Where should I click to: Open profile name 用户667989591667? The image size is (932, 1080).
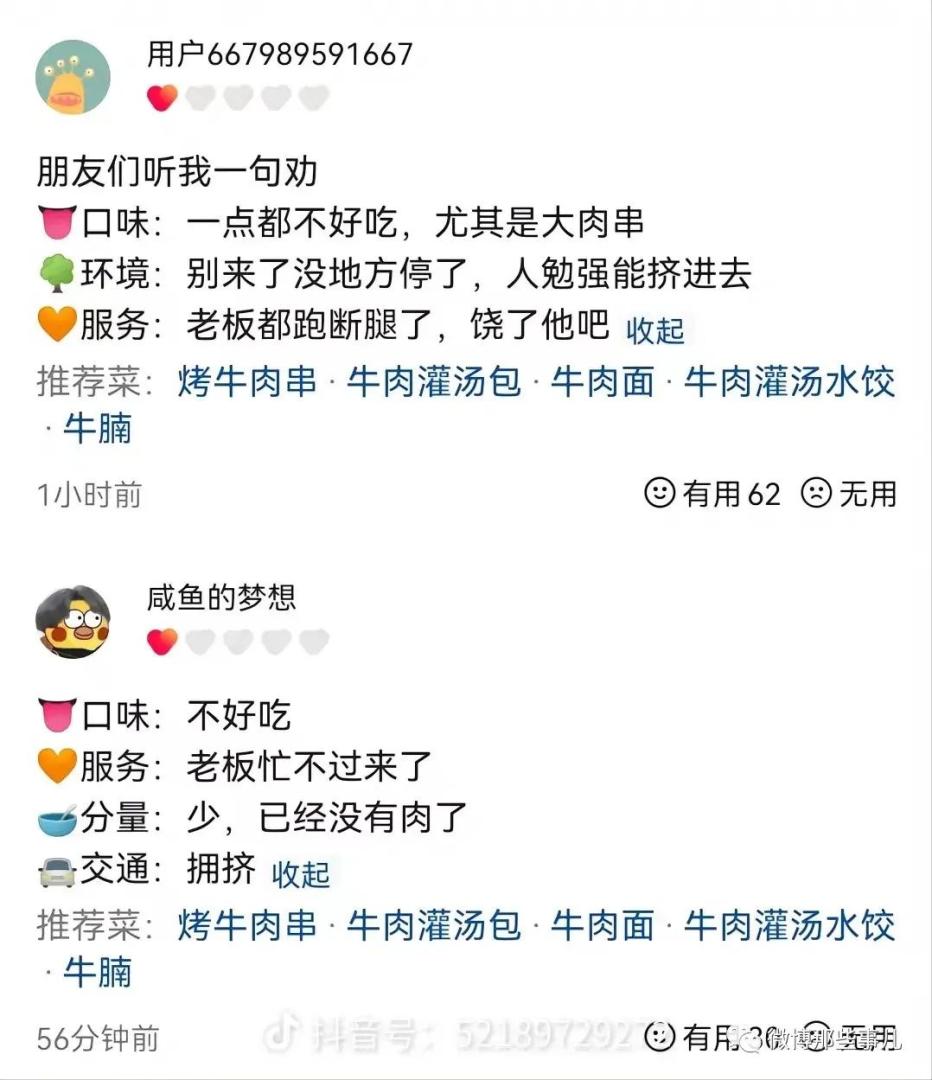279,54
